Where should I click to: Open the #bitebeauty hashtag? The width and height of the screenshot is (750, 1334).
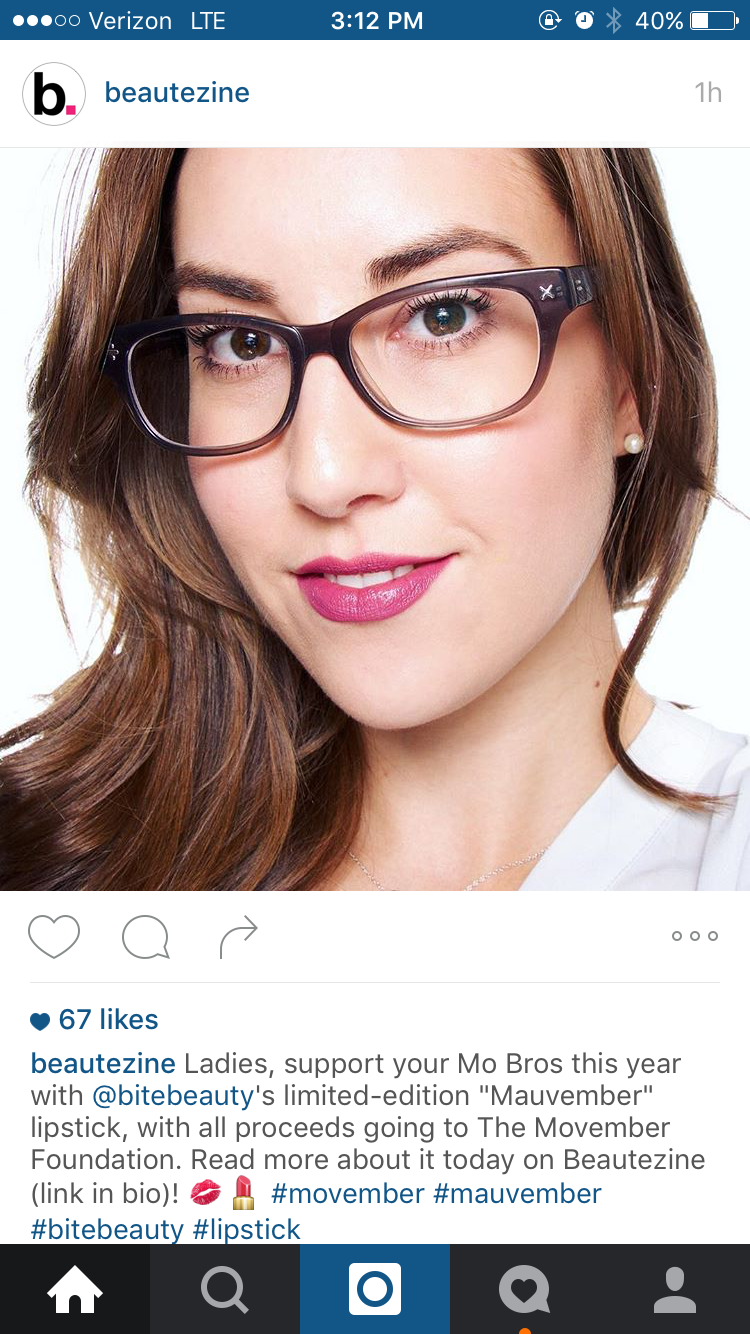(107, 1228)
